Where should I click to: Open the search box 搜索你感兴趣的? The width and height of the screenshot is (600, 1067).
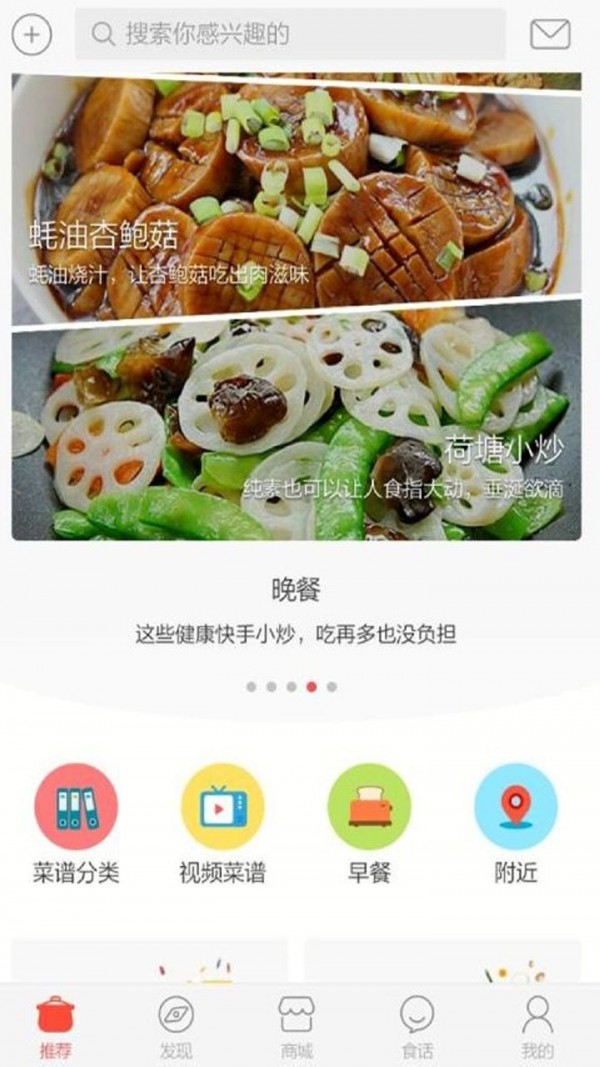coord(290,34)
